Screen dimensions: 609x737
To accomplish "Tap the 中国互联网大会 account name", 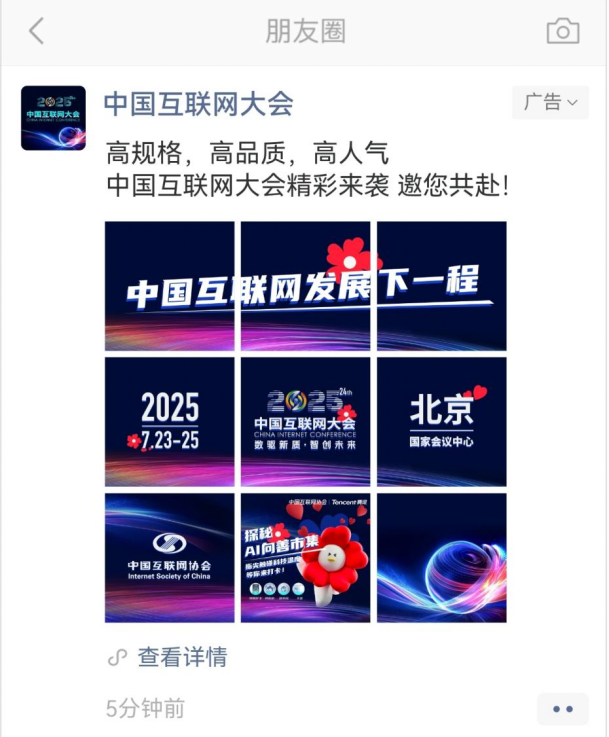I will (198, 104).
